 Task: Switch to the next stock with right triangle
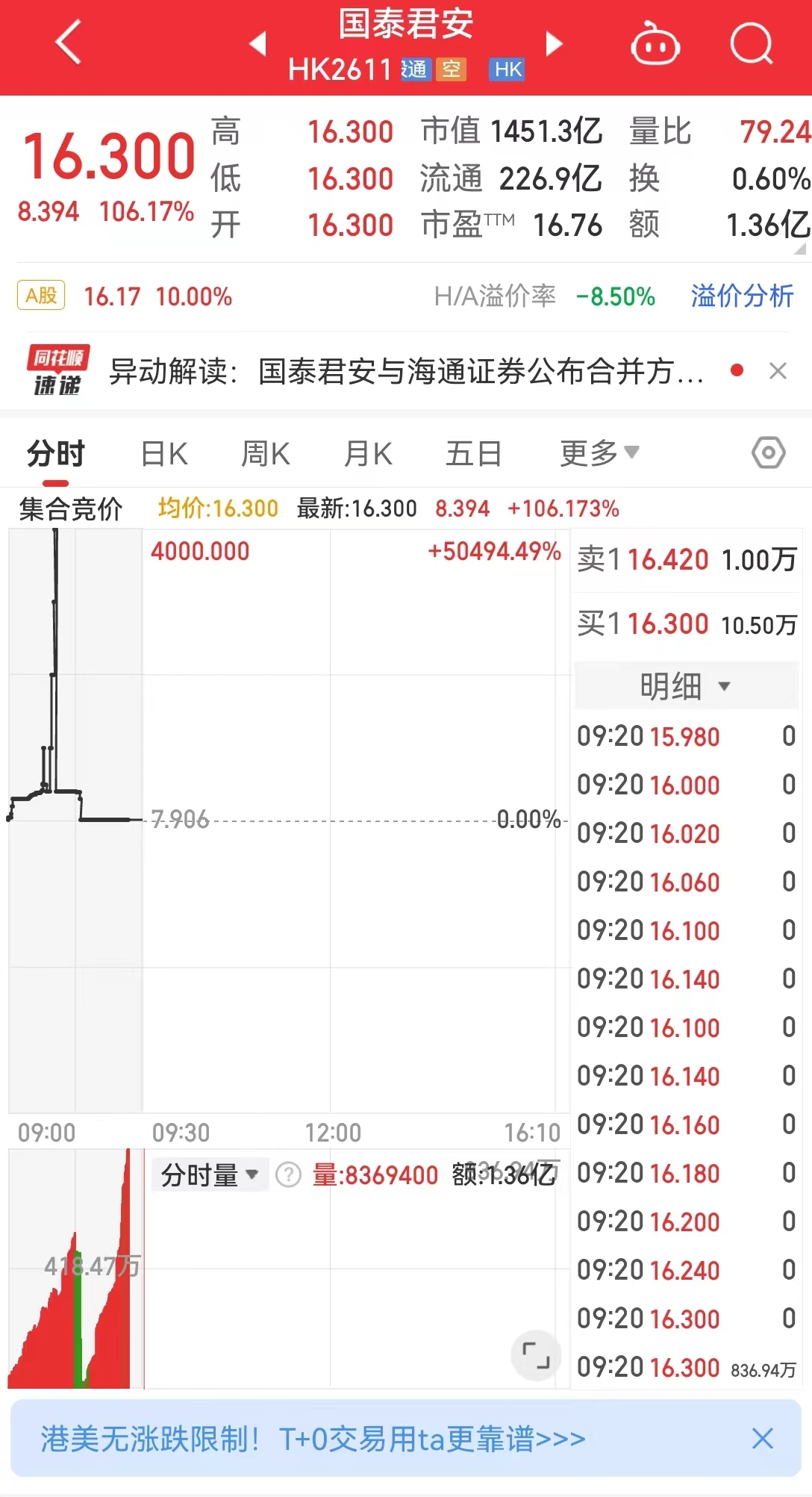pos(553,43)
